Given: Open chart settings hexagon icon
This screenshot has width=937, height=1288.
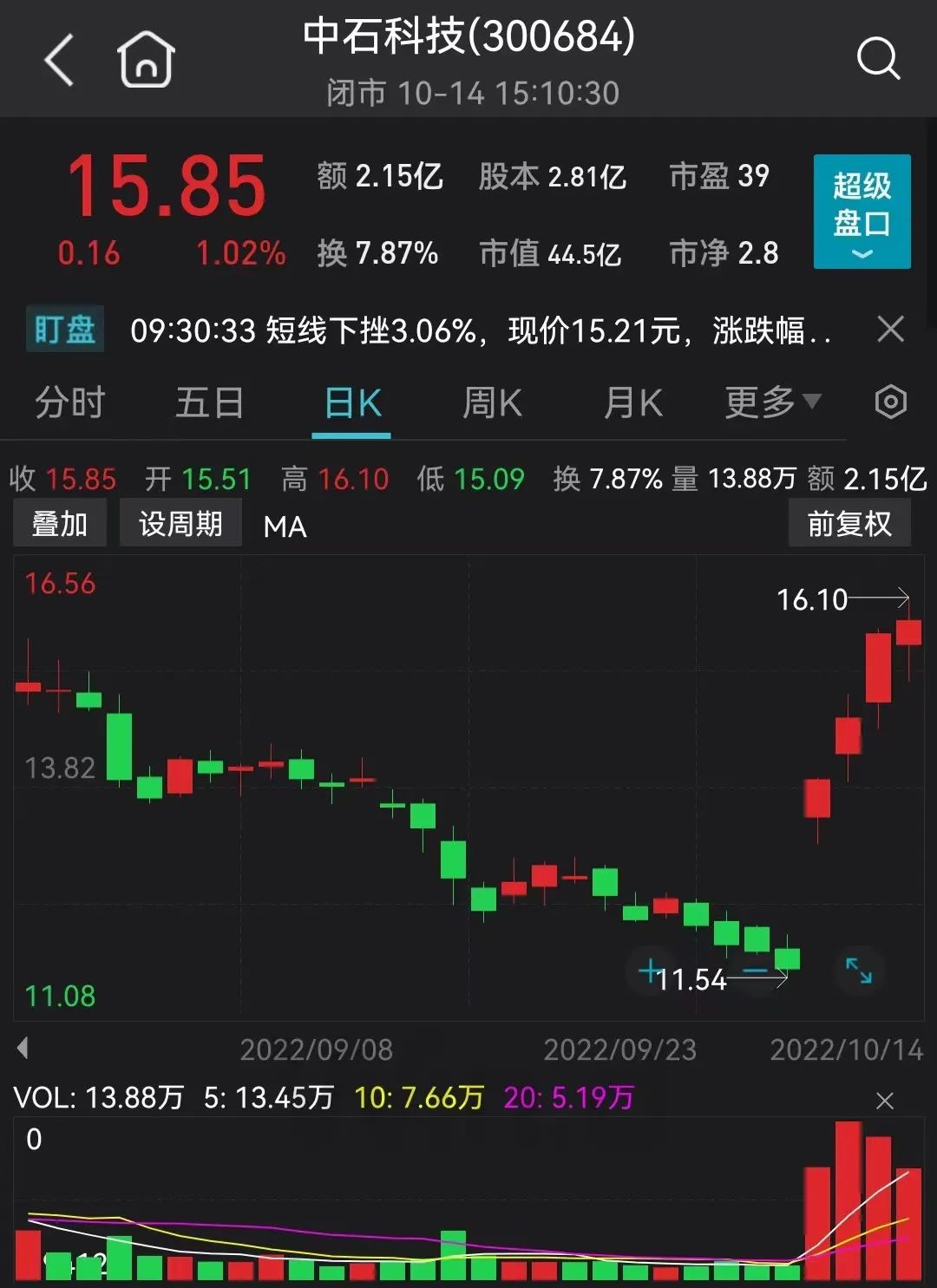Looking at the screenshot, I should click(x=890, y=402).
